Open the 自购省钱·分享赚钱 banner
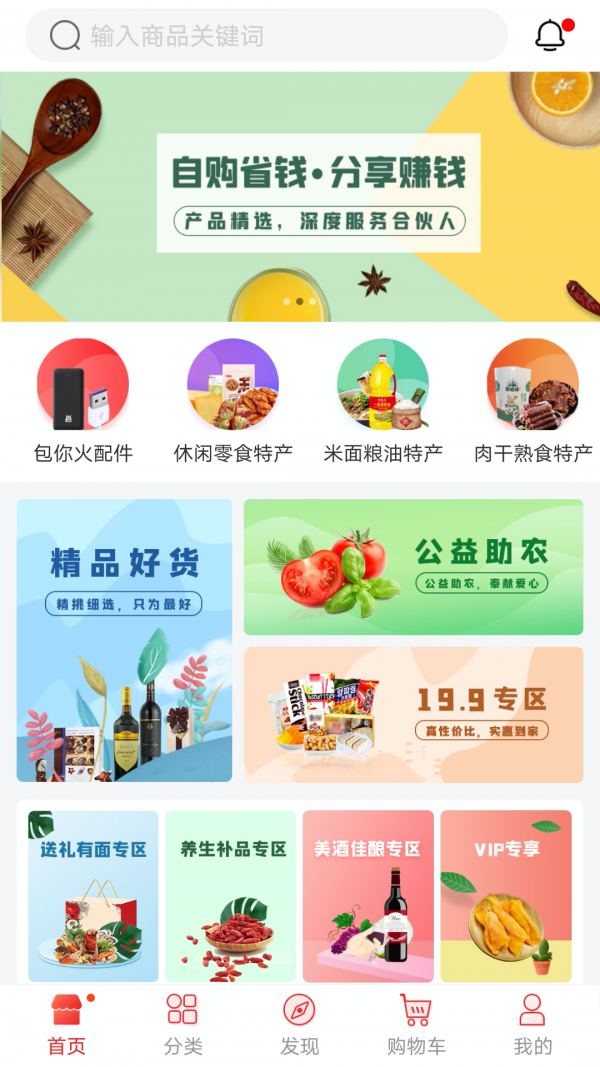This screenshot has height=1067, width=600. pos(300,196)
